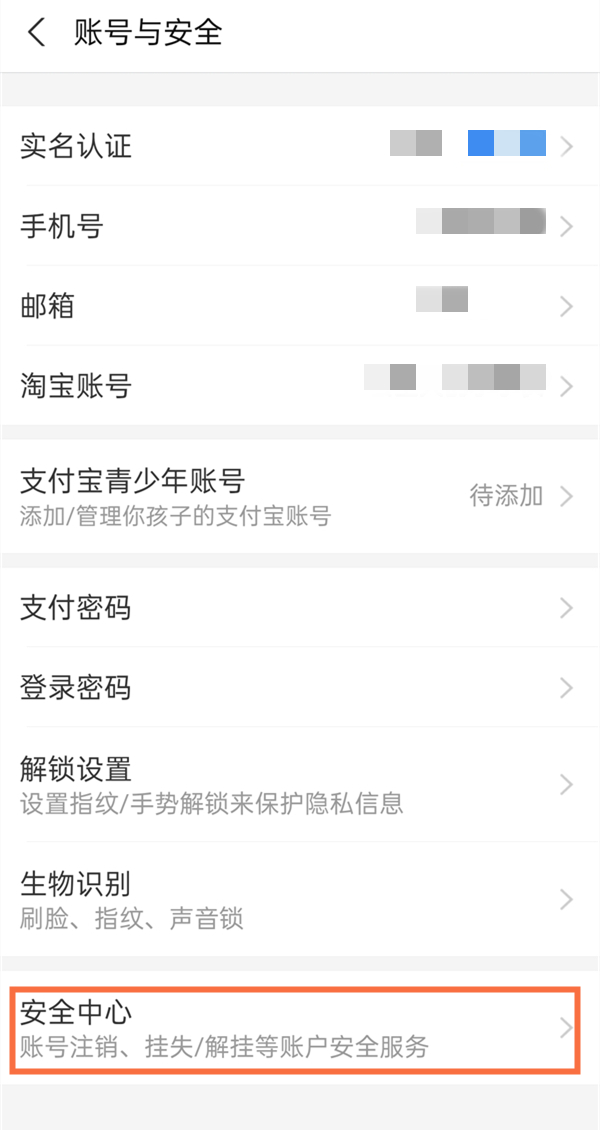Open 登录密码 settings
The height and width of the screenshot is (1130, 600).
tap(300, 688)
